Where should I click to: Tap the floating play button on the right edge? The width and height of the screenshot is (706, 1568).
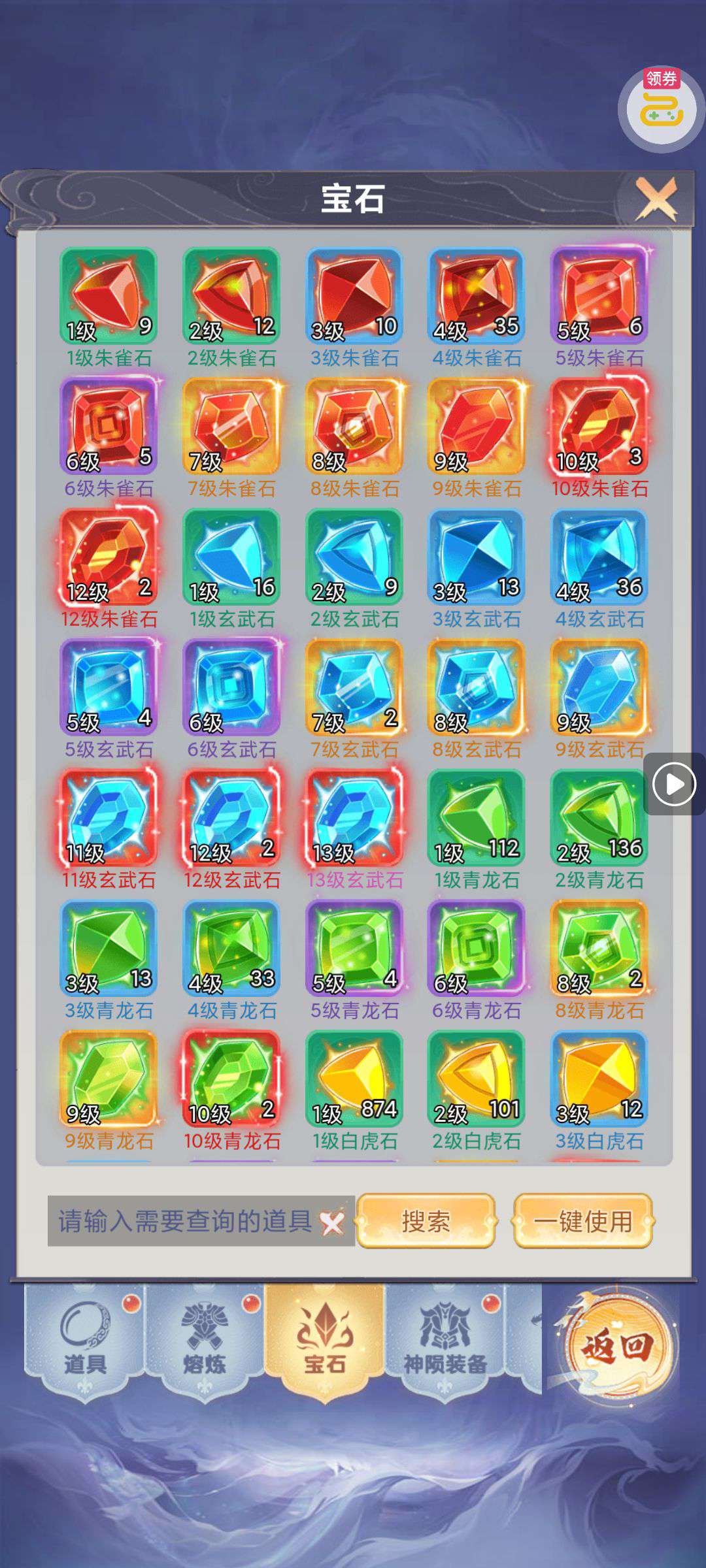click(673, 783)
